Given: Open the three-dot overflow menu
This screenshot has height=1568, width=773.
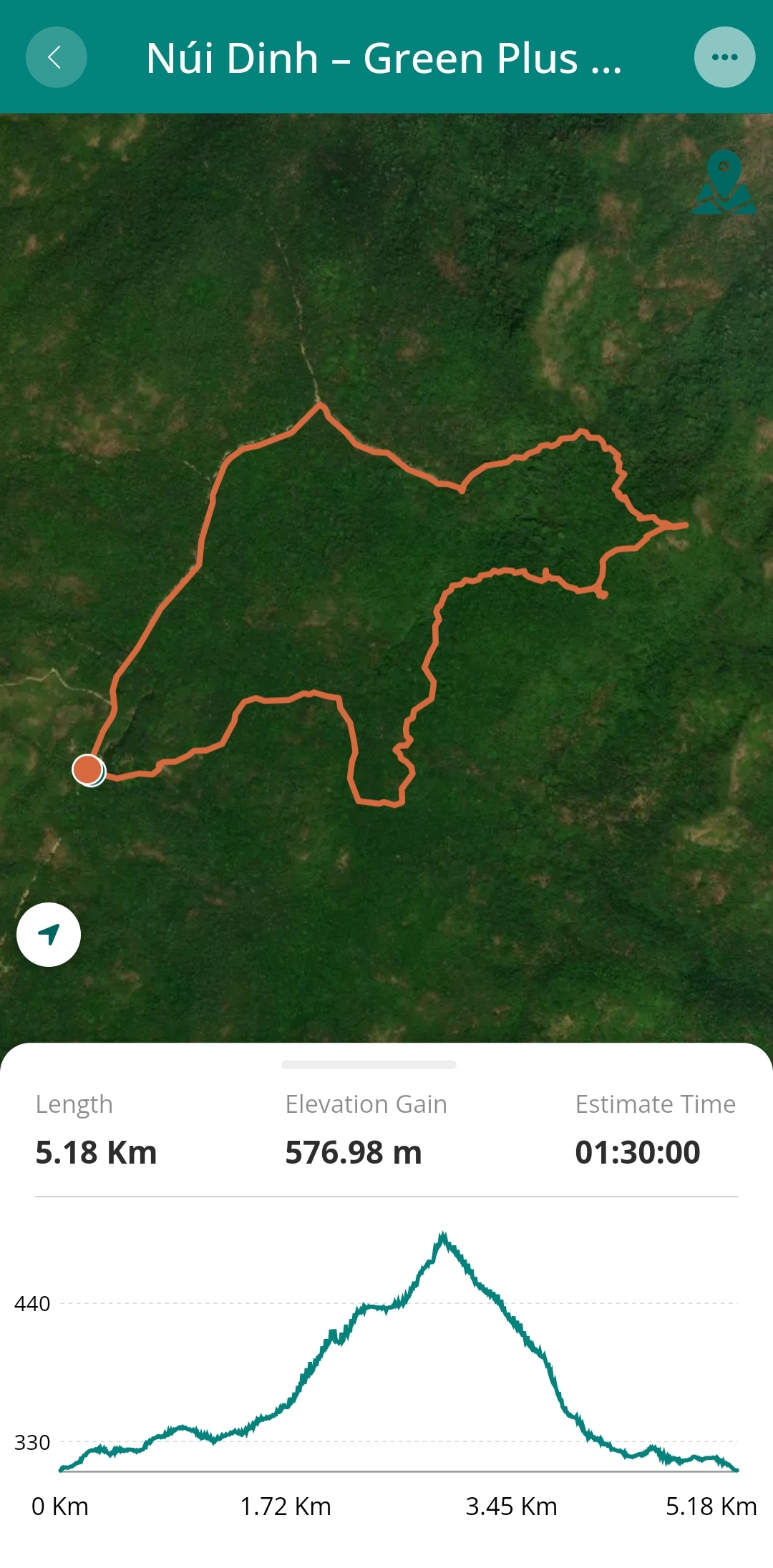Looking at the screenshot, I should point(724,57).
